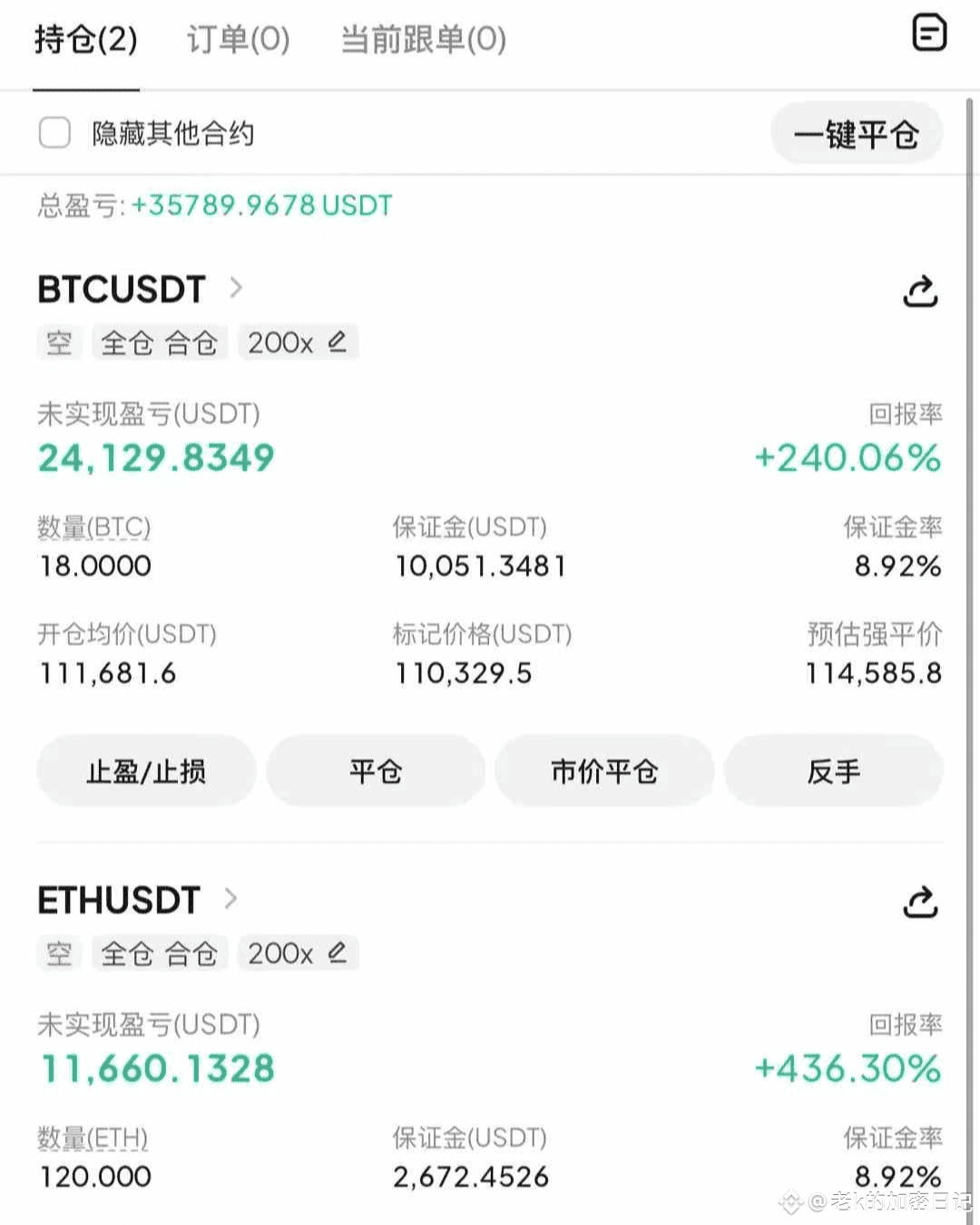Set 止盈/止损 for BTCUSDT
The height and width of the screenshot is (1225, 980).
click(146, 771)
